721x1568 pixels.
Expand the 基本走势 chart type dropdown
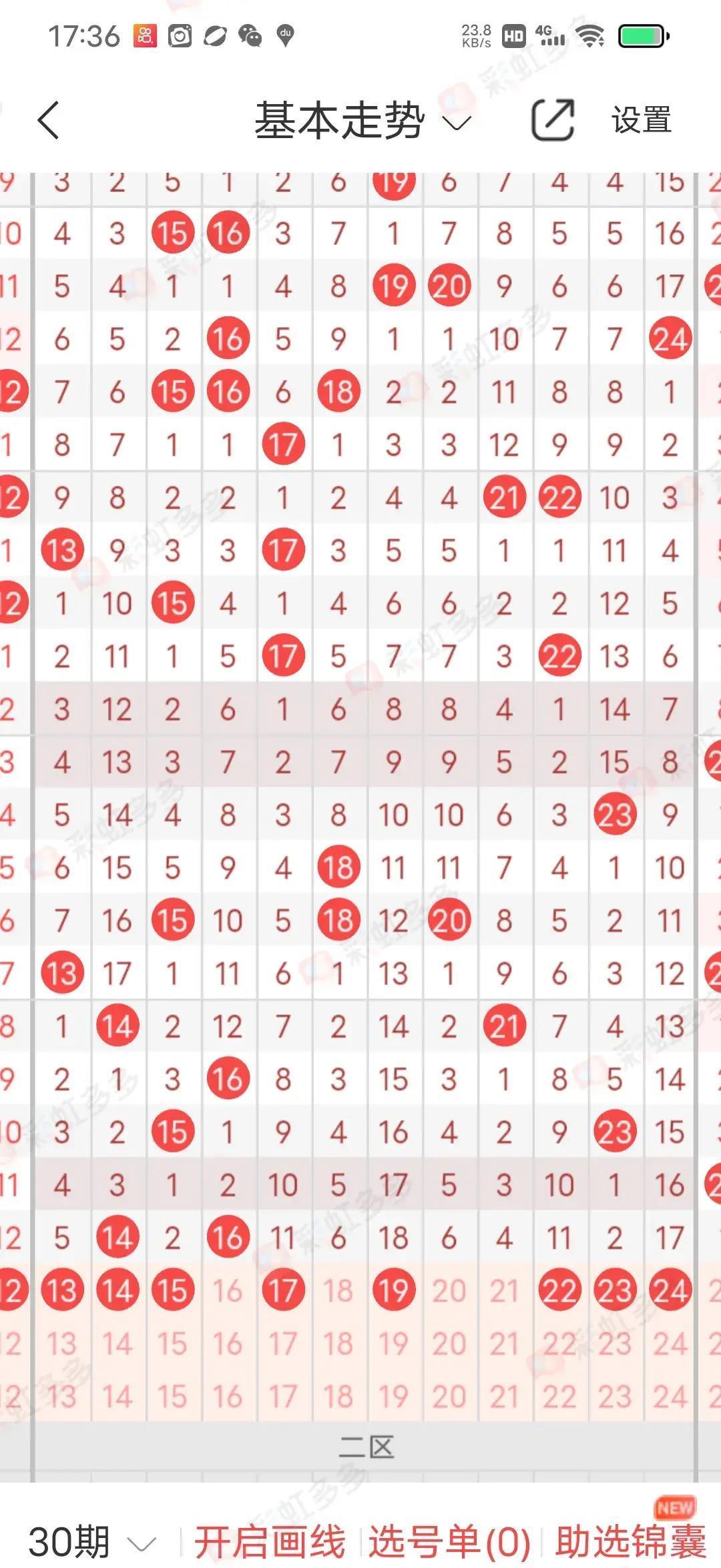point(363,121)
